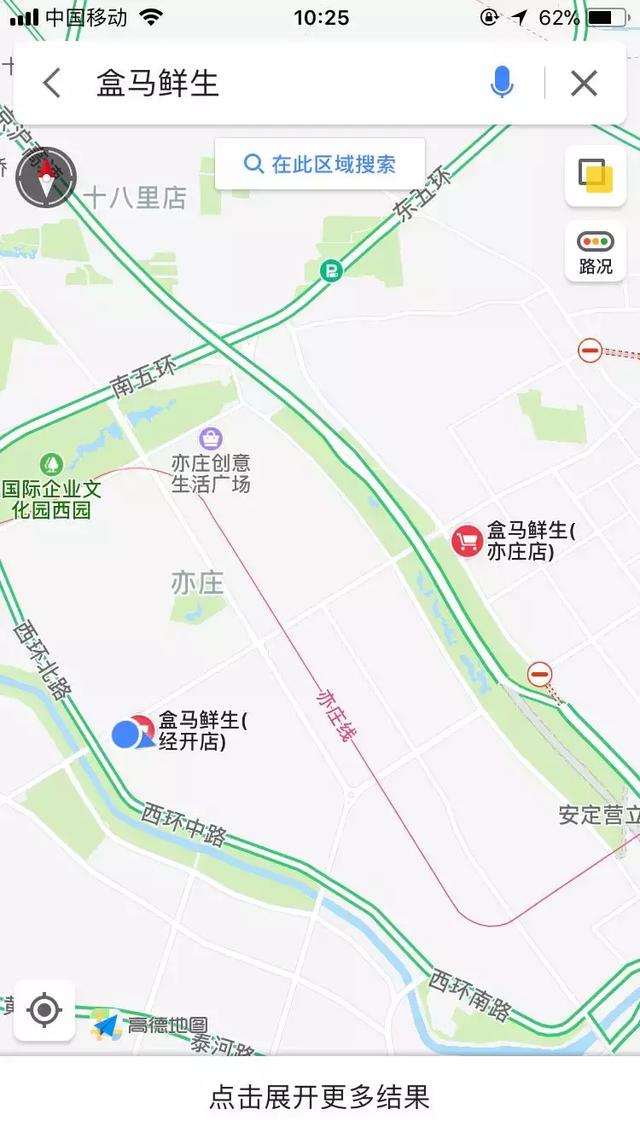Expand more results via 点击展开更多结果
640x1138 pixels.
(320, 1096)
